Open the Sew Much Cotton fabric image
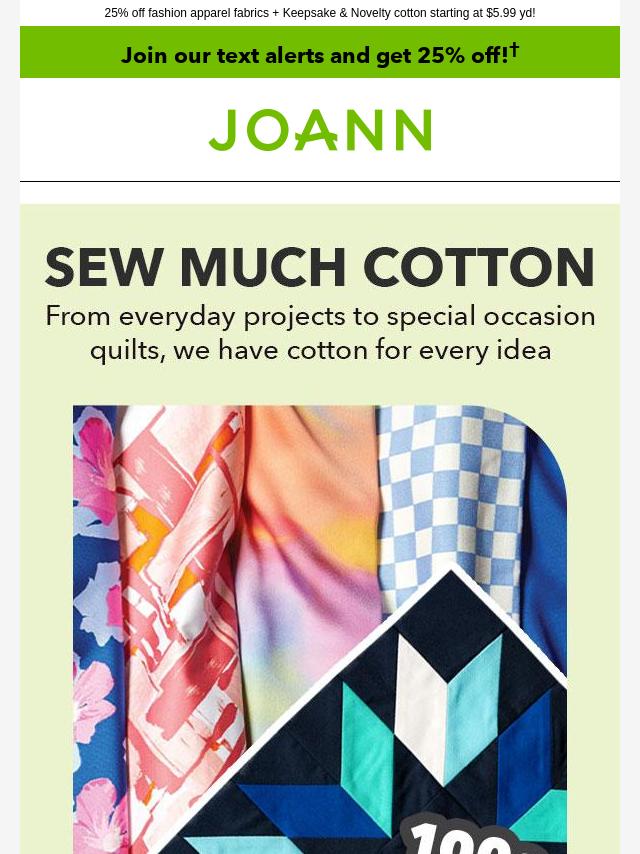This screenshot has height=854, width=640. 320,628
